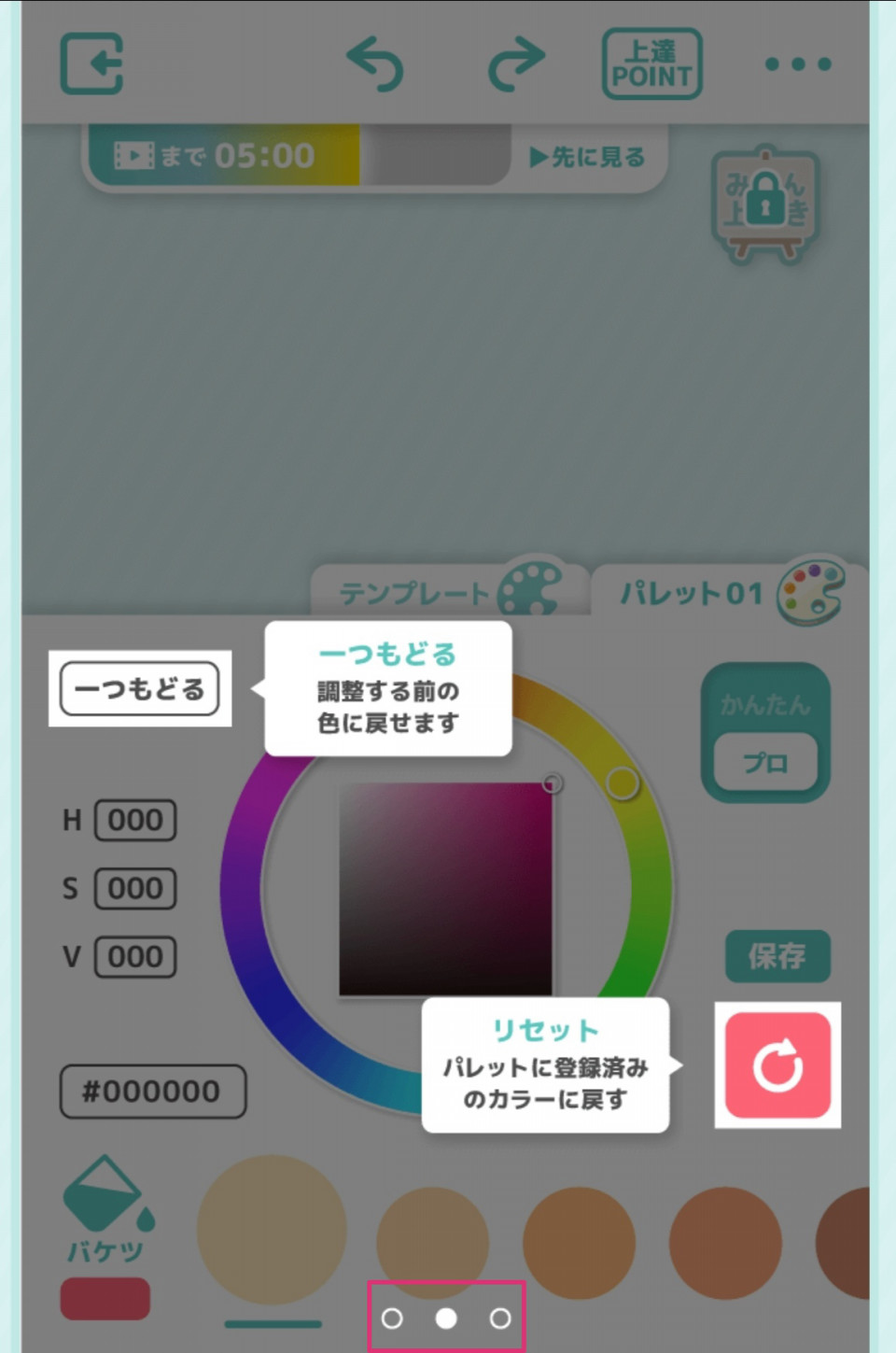Edit the S value field
This screenshot has height=1353, width=896.
tap(135, 888)
